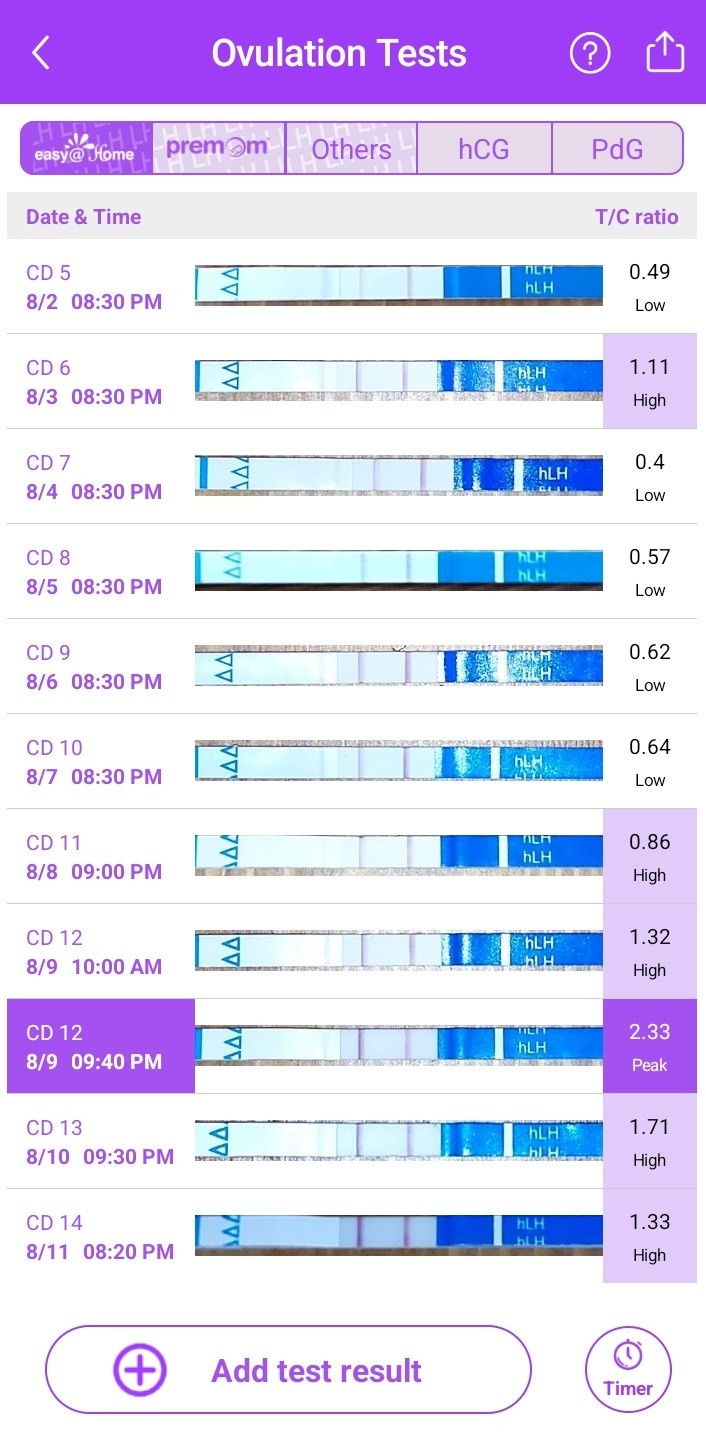The width and height of the screenshot is (706, 1446).
Task: Select the Easy@Home brand tab
Action: coord(86,149)
